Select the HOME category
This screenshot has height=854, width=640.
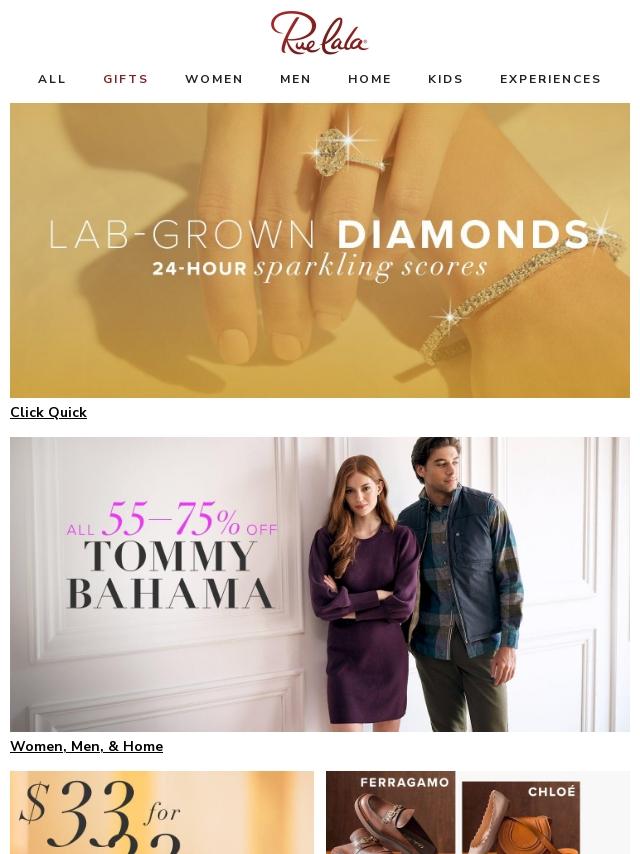[x=370, y=79]
